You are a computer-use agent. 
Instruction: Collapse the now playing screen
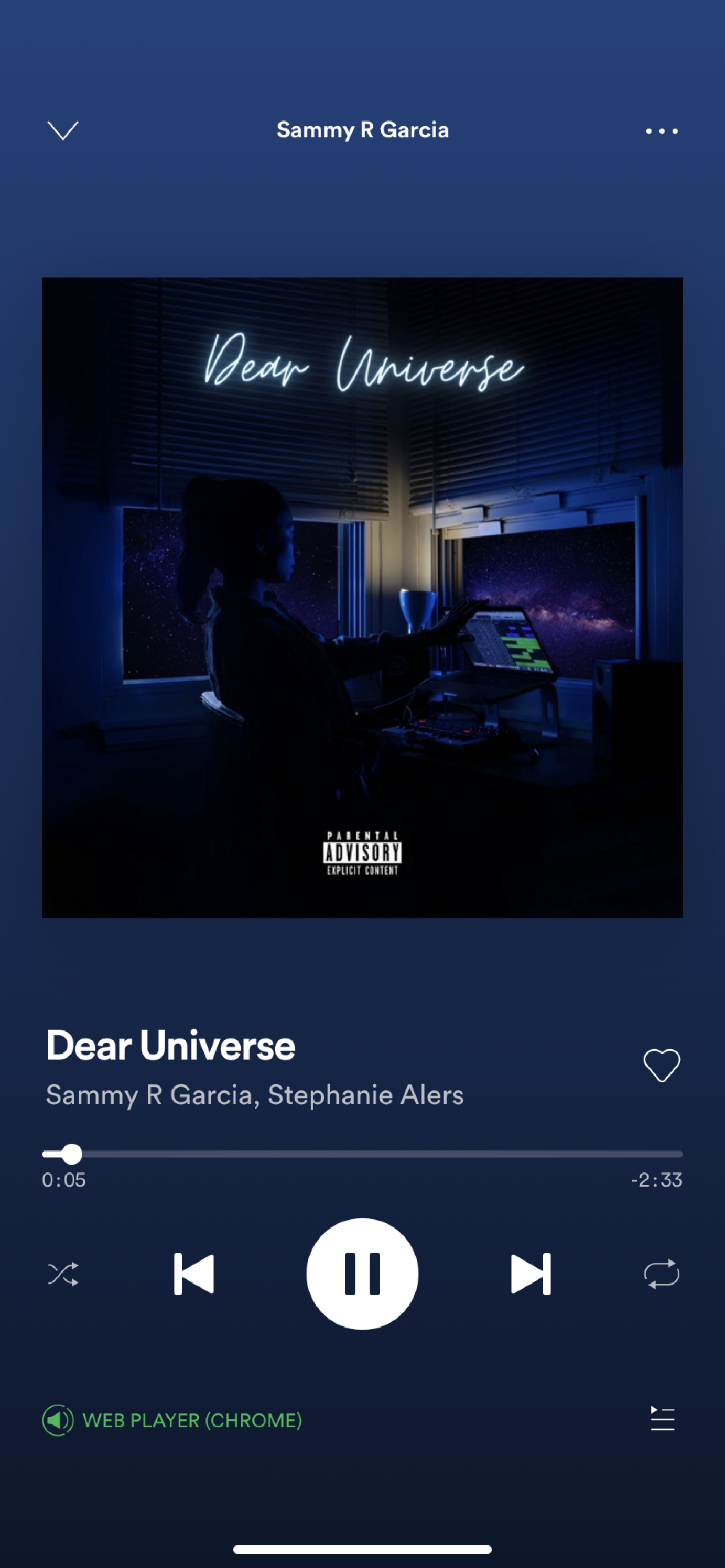click(63, 130)
